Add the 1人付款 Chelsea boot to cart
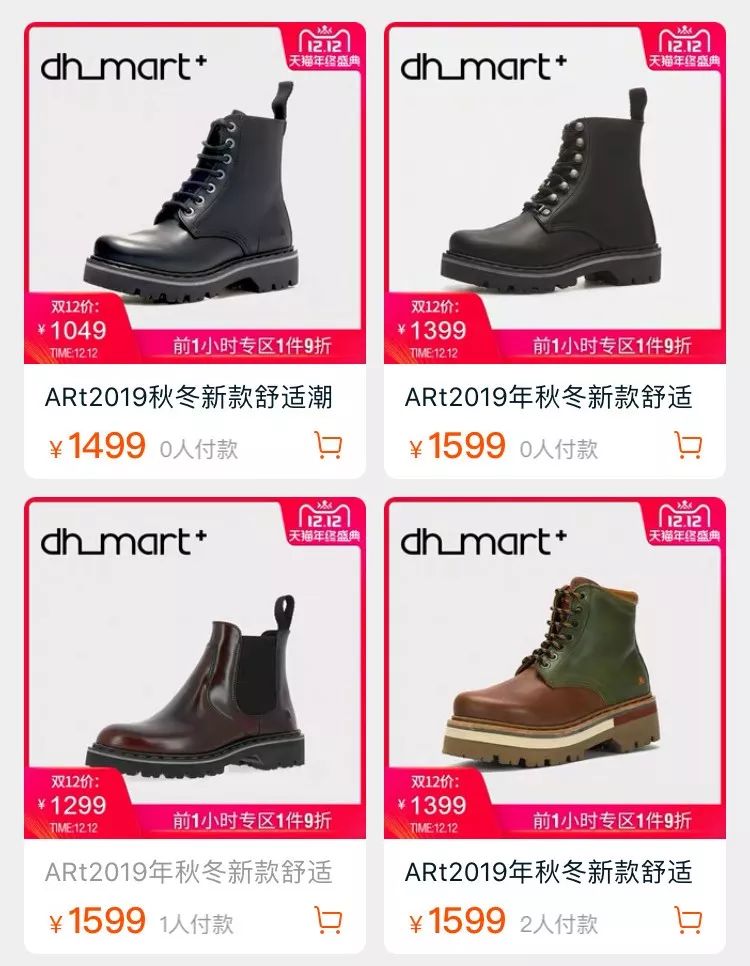This screenshot has width=750, height=966. coord(328,919)
